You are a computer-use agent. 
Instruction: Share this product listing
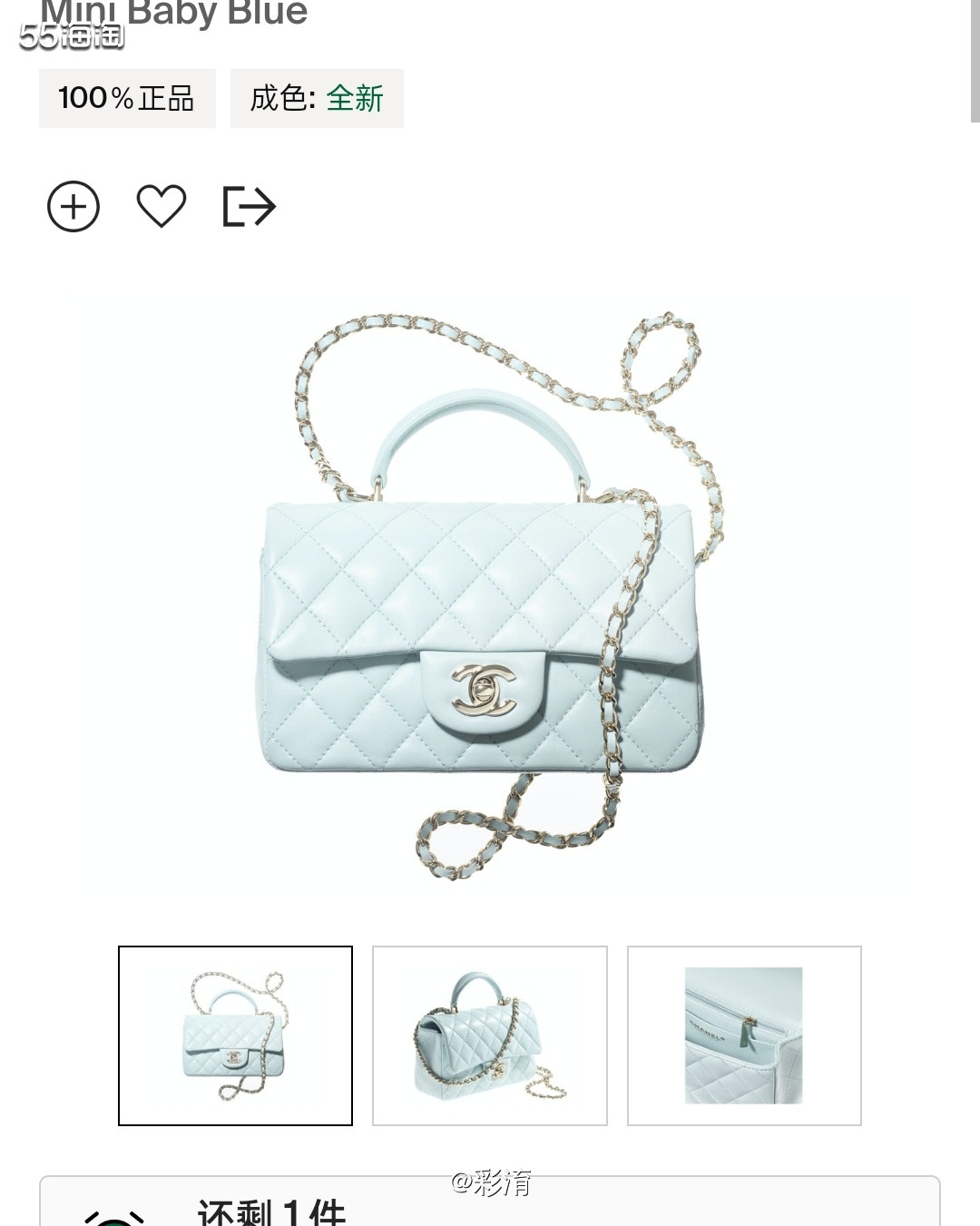click(249, 207)
